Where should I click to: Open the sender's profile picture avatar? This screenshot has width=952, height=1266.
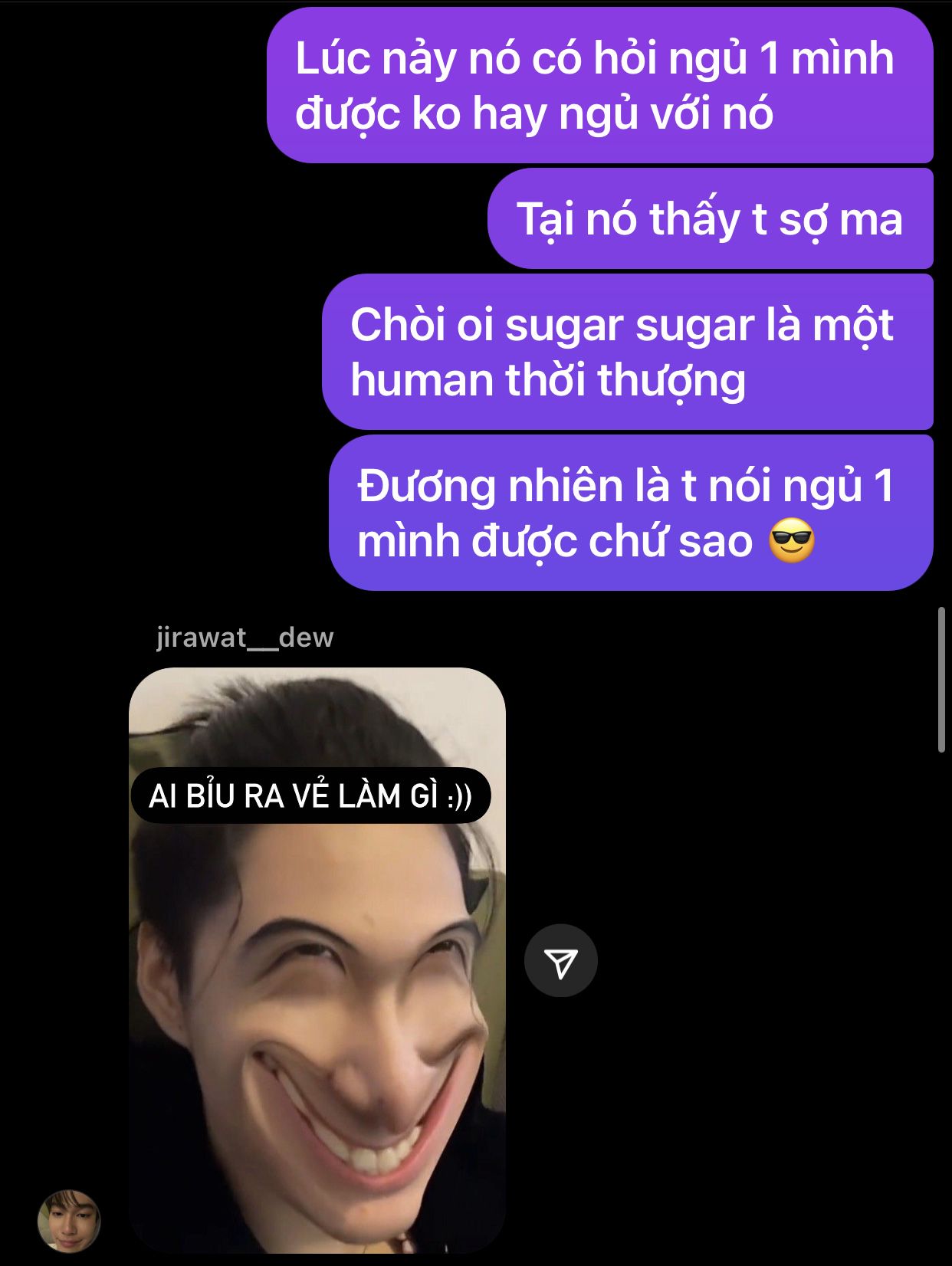click(69, 1220)
